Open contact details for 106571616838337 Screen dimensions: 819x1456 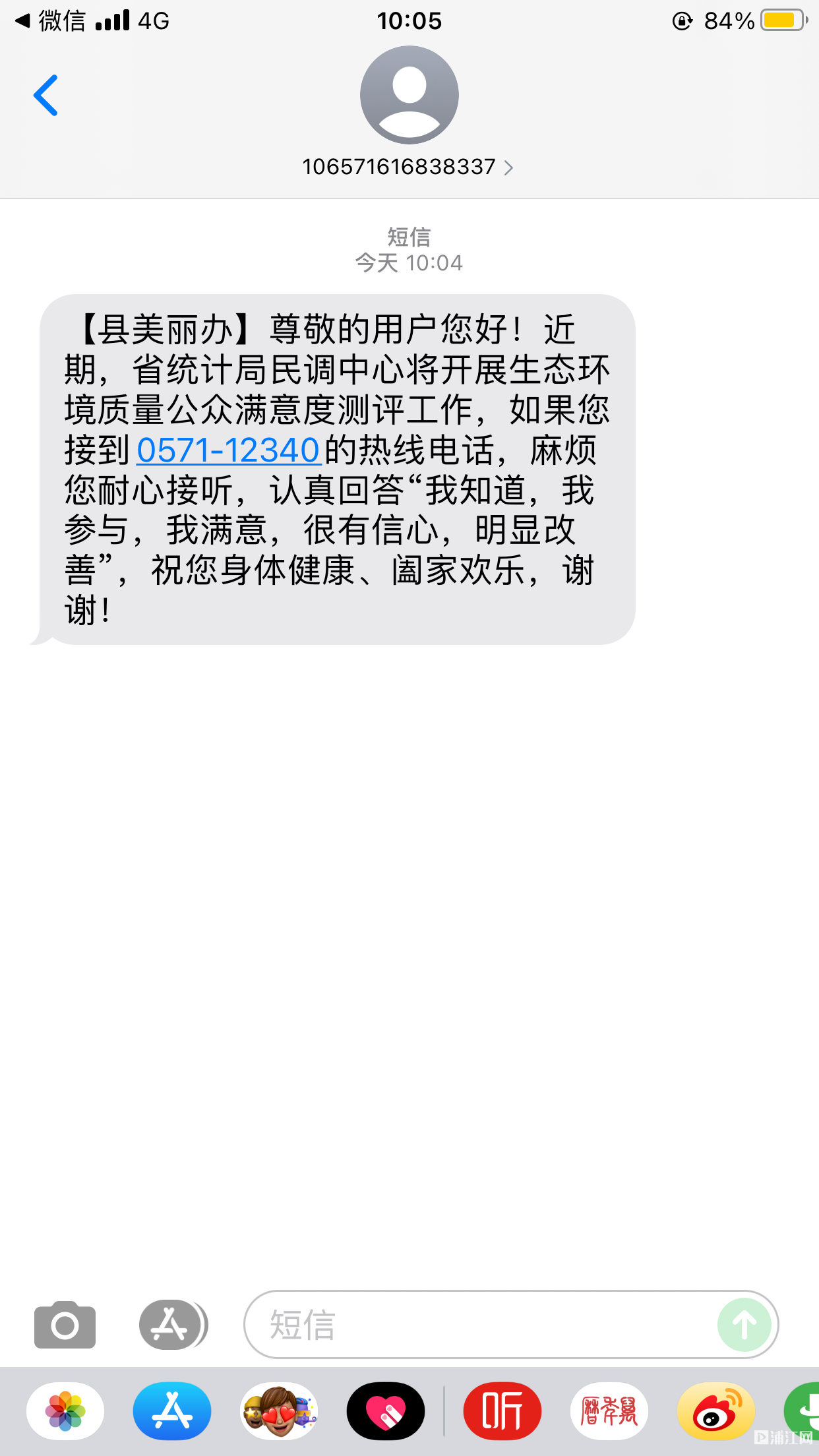pyautogui.click(x=408, y=167)
